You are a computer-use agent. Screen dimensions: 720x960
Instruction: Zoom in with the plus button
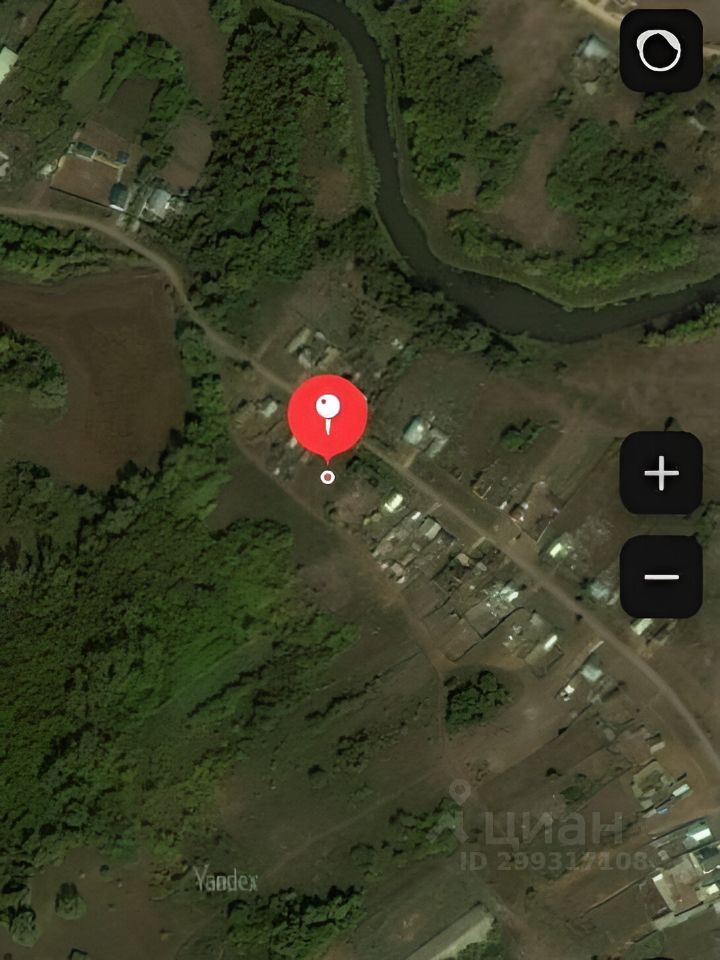tap(660, 473)
